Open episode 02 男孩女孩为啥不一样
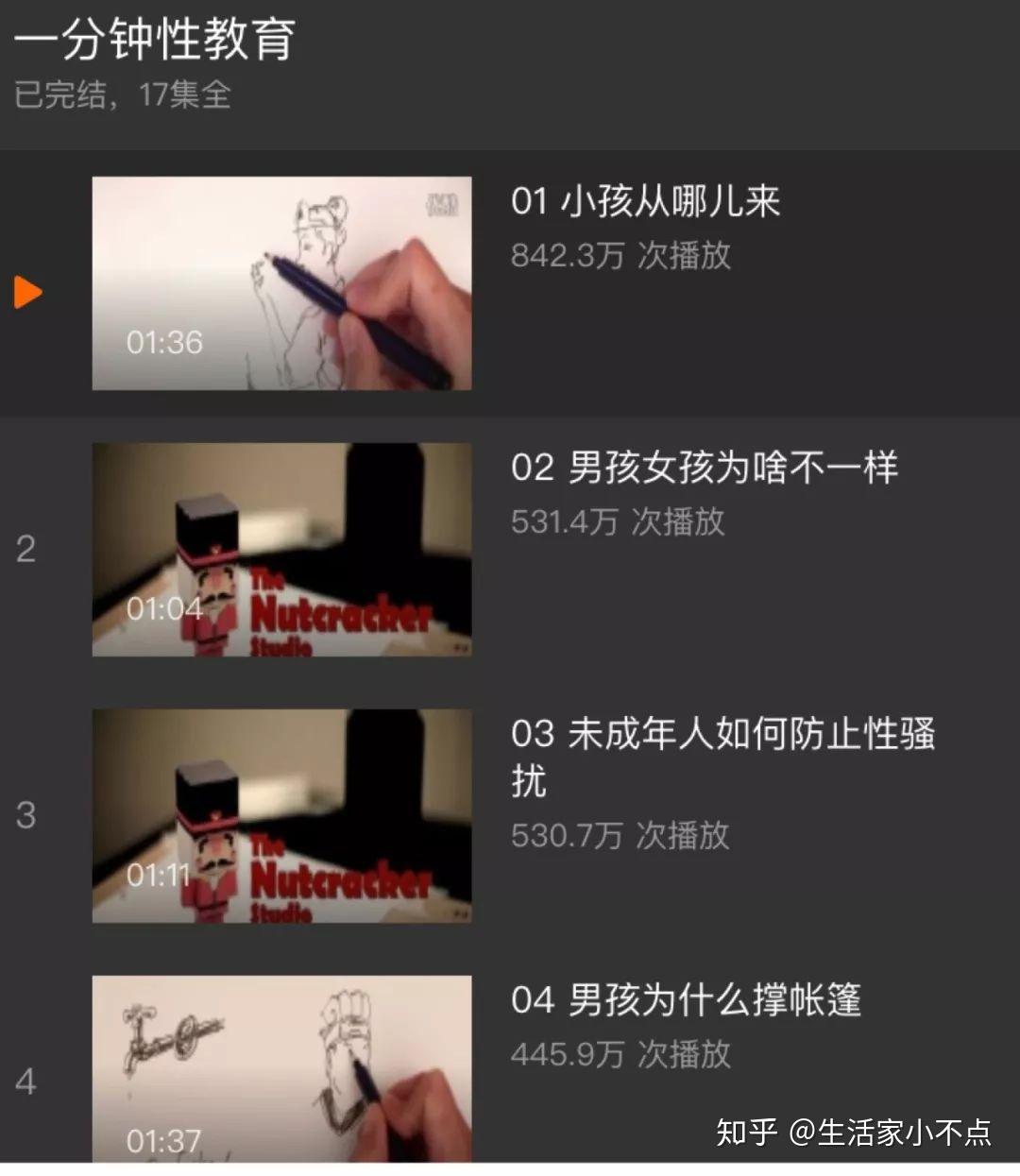This screenshot has height=1176, width=1020. click(x=281, y=550)
